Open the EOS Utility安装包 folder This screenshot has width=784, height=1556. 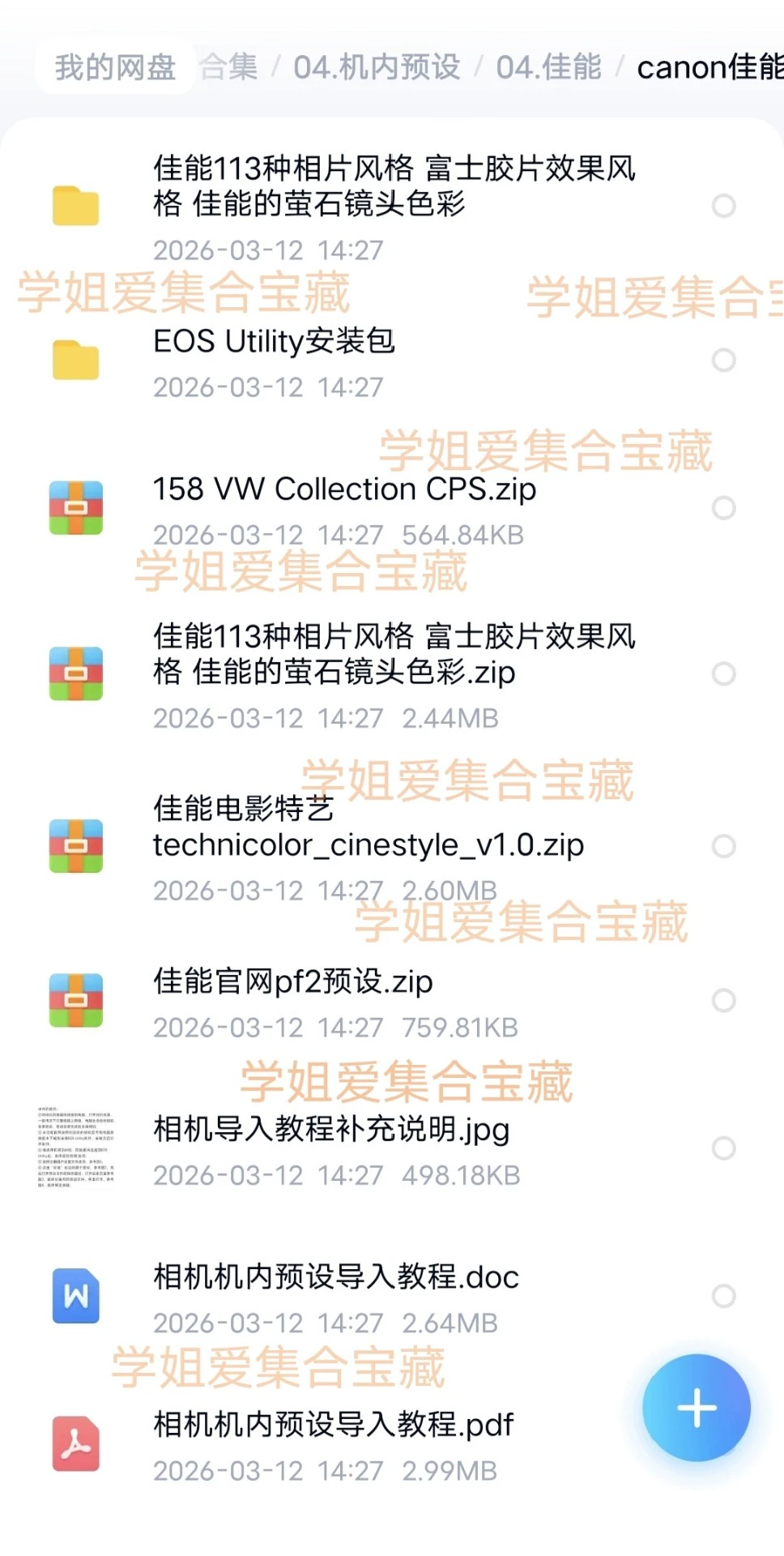pos(274,342)
